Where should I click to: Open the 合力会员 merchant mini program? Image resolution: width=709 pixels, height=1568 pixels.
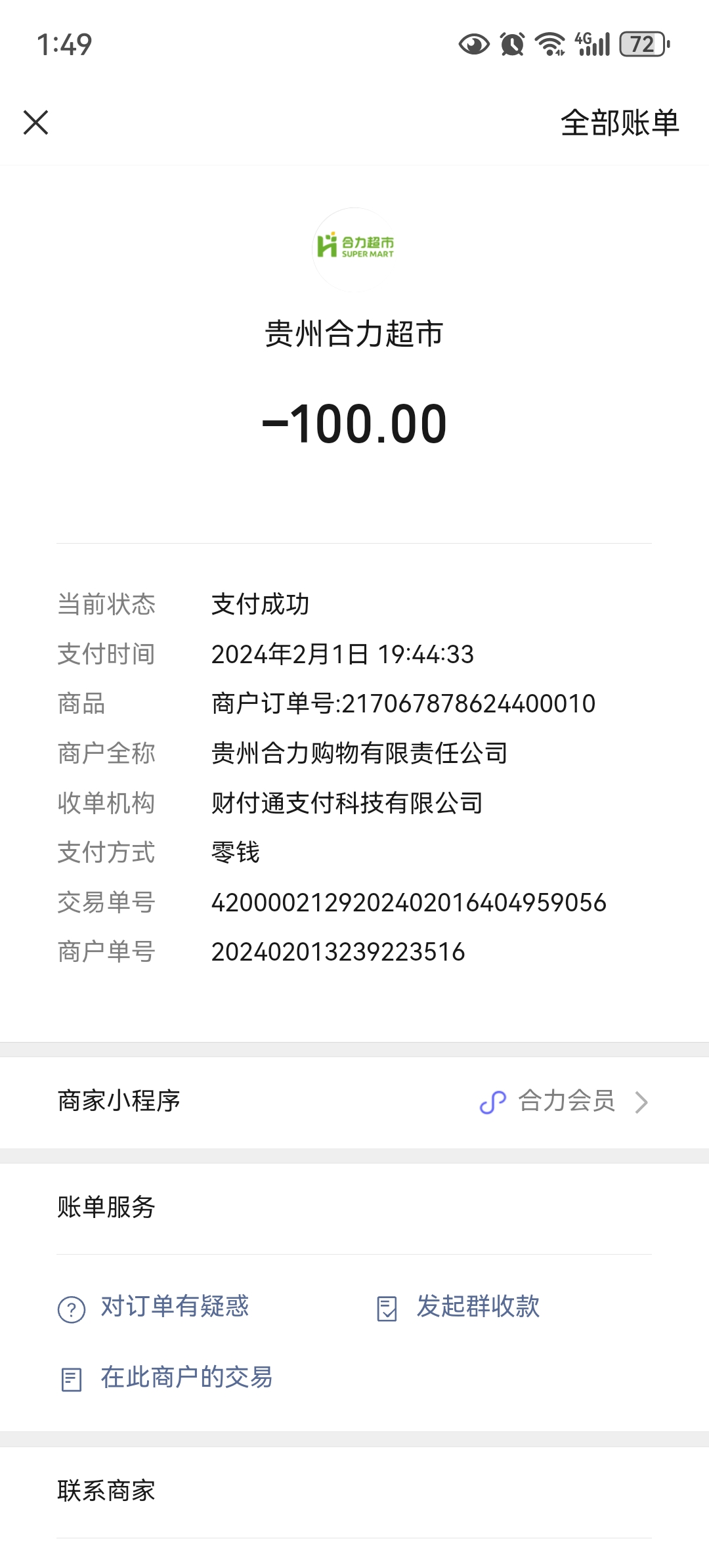pos(565,1101)
